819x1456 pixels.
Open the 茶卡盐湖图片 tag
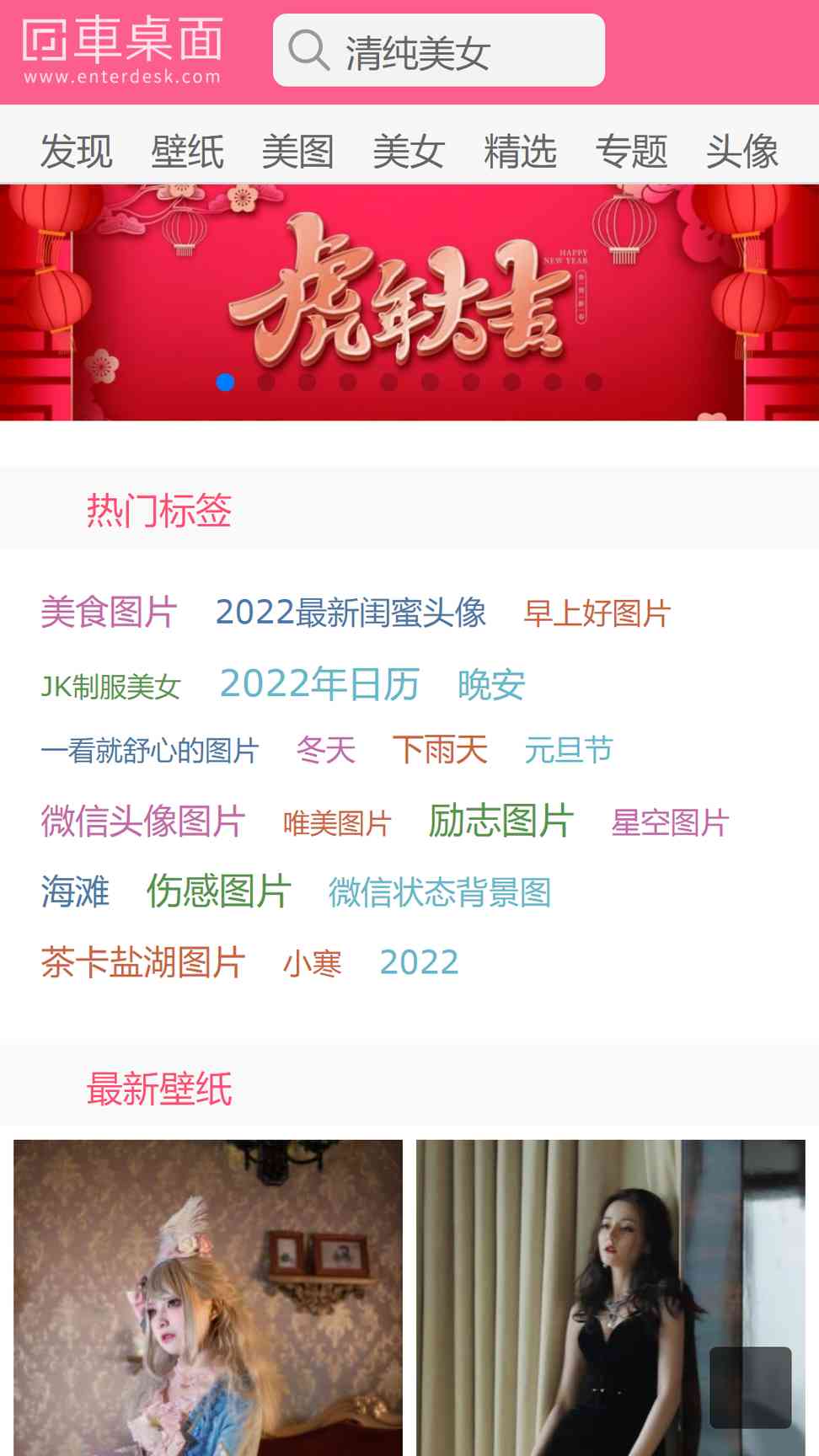143,962
